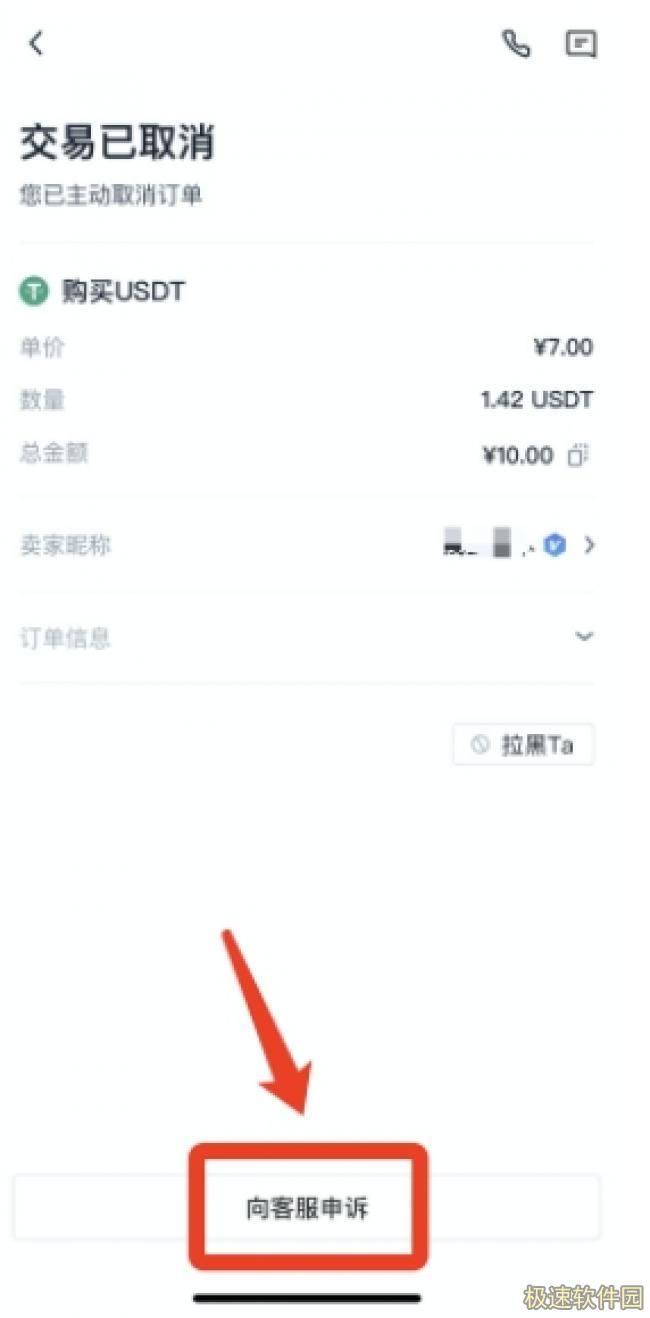The height and width of the screenshot is (1318, 650).
Task: Call the seller via phone icon
Action: (516, 44)
